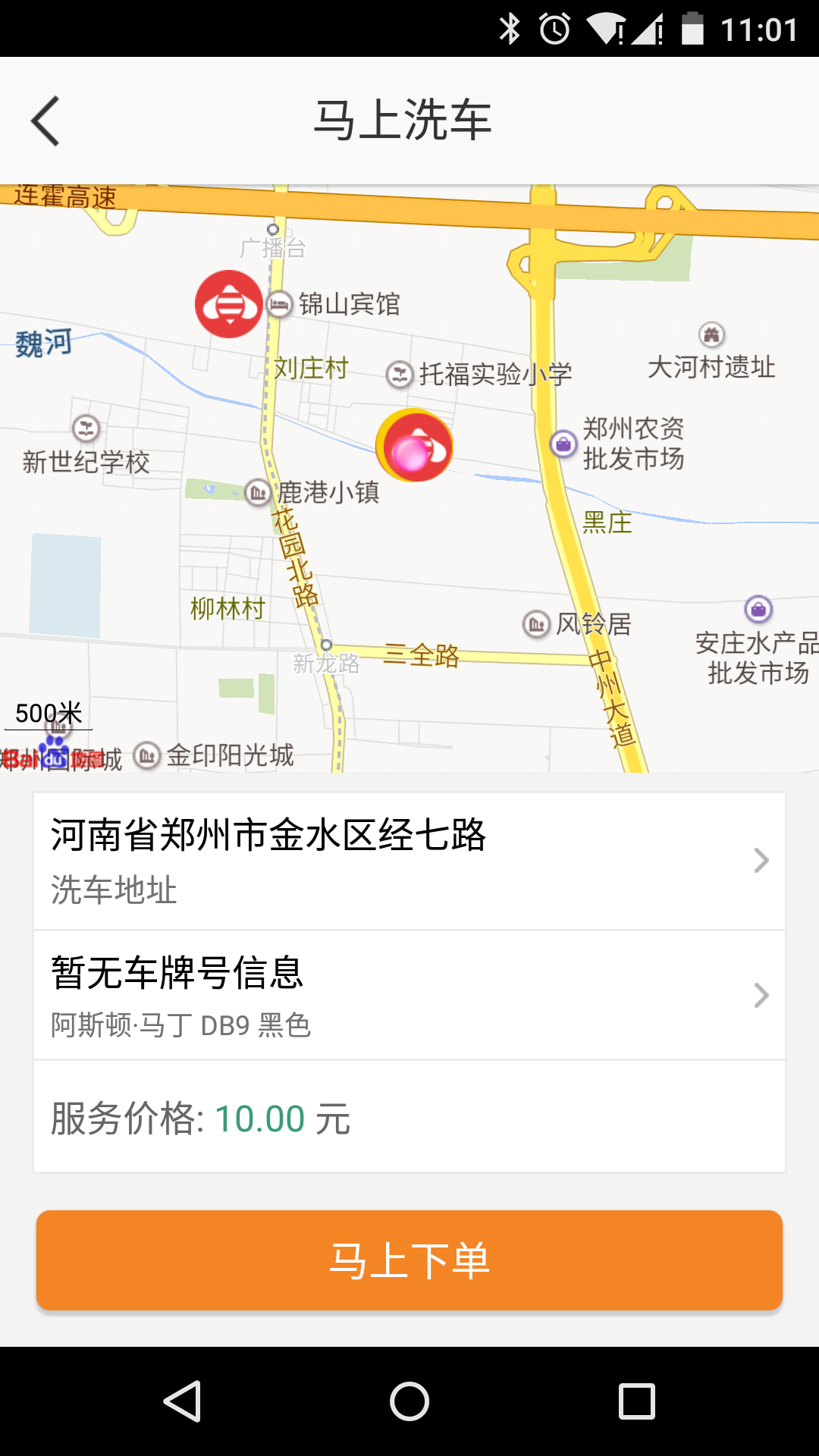Select the 大河村遗址 landmark icon

pyautogui.click(x=711, y=333)
